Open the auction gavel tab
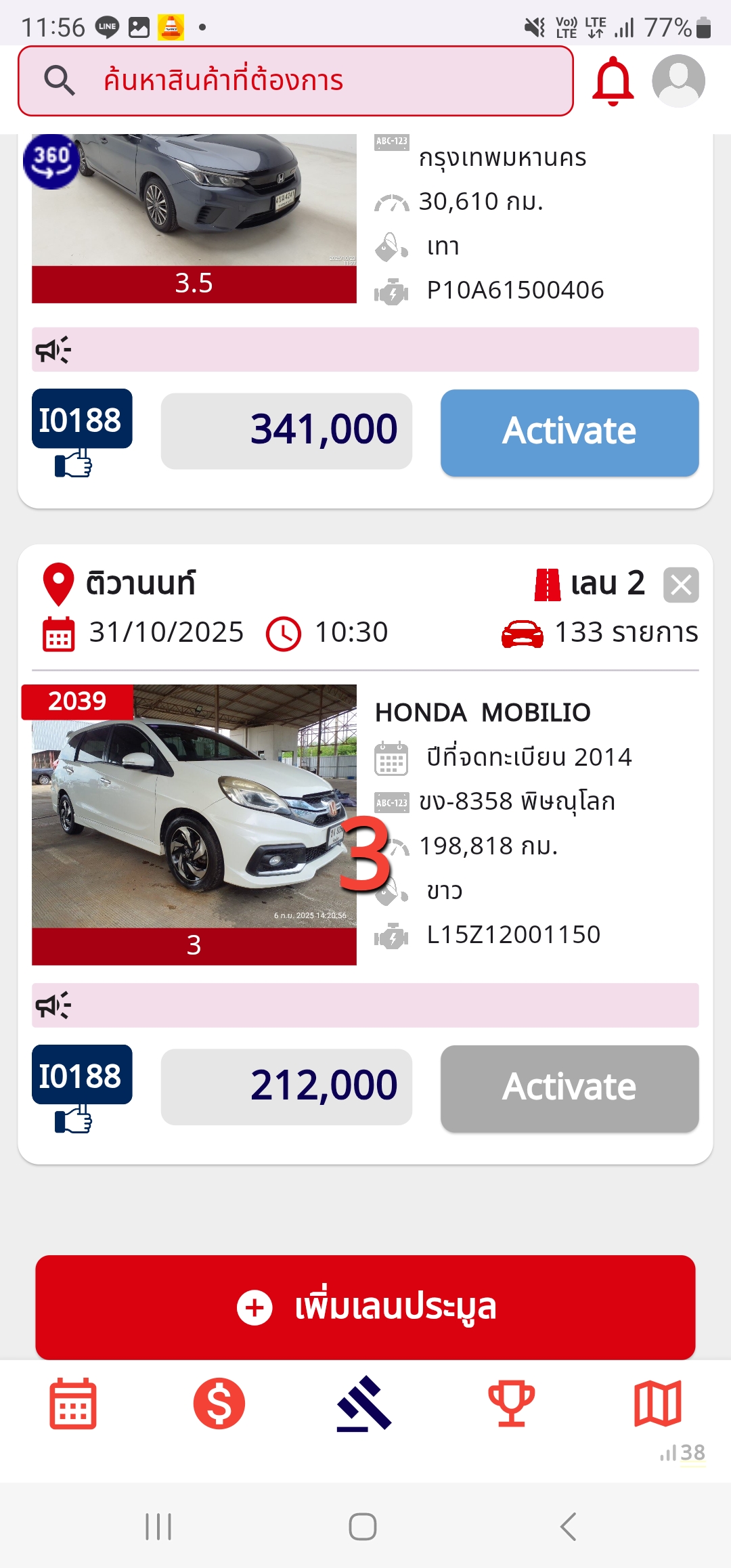Screen dimensions: 731x1568 click(x=365, y=1403)
